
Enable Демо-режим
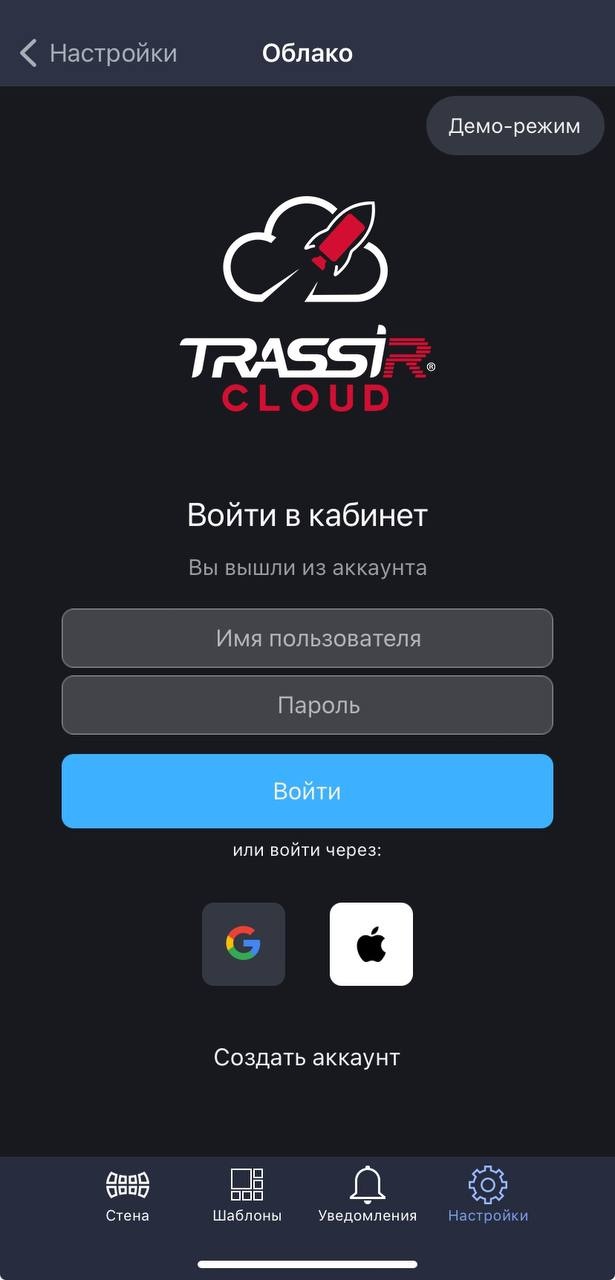pyautogui.click(x=514, y=127)
